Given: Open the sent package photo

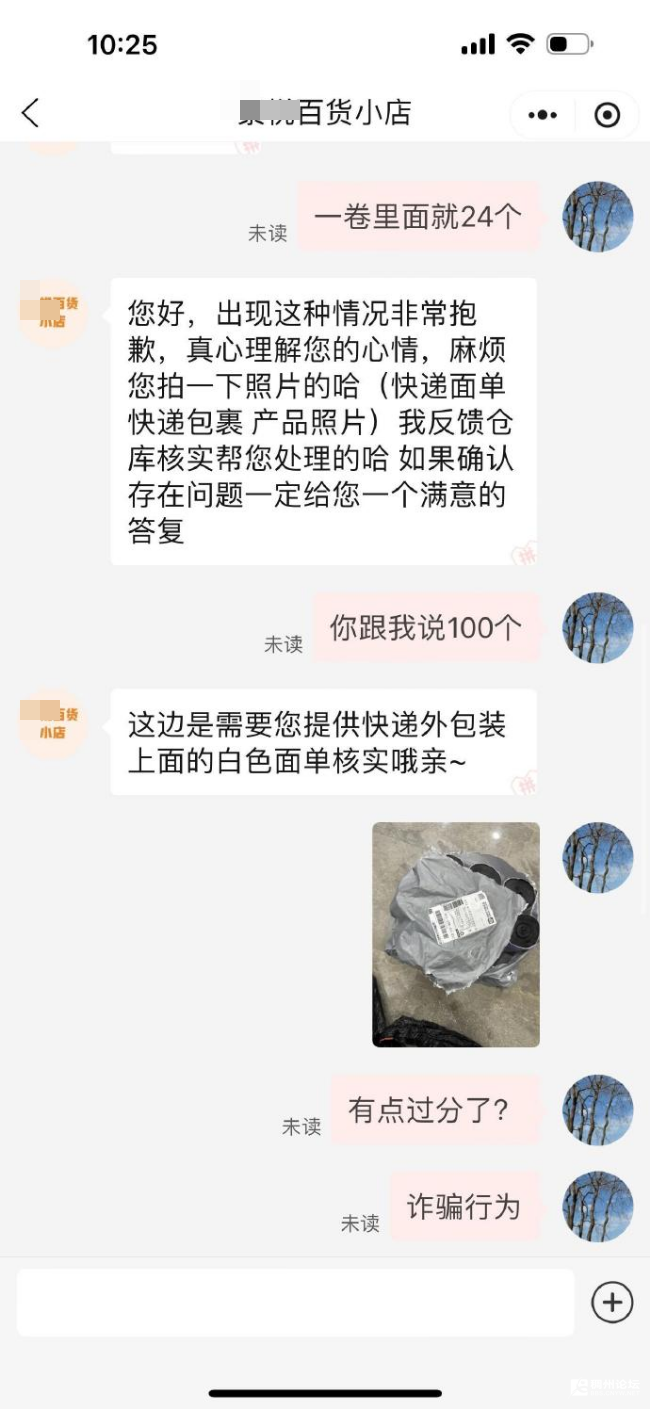Looking at the screenshot, I should click(455, 934).
